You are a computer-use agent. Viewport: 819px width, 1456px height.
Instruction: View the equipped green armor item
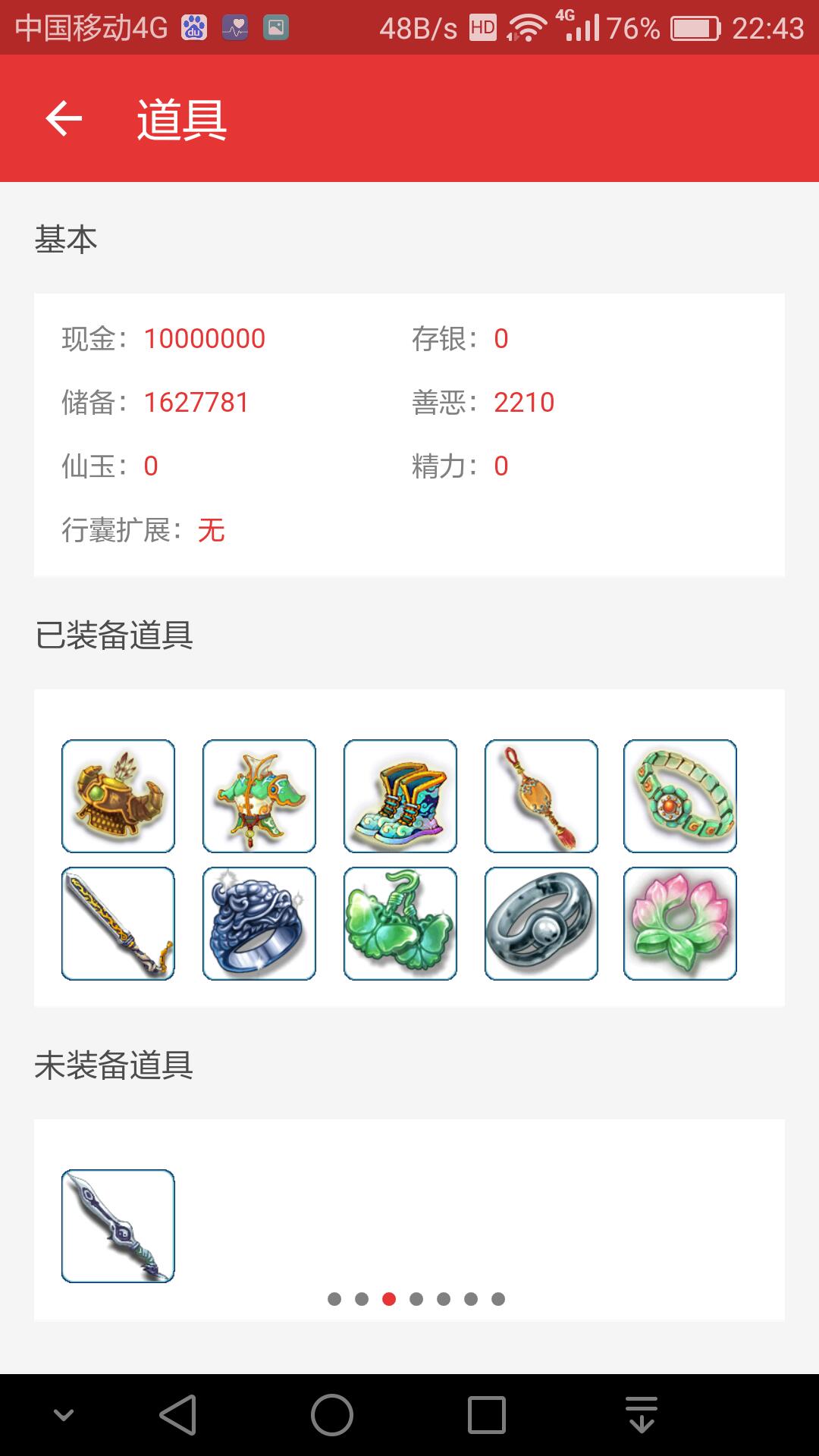(x=259, y=796)
